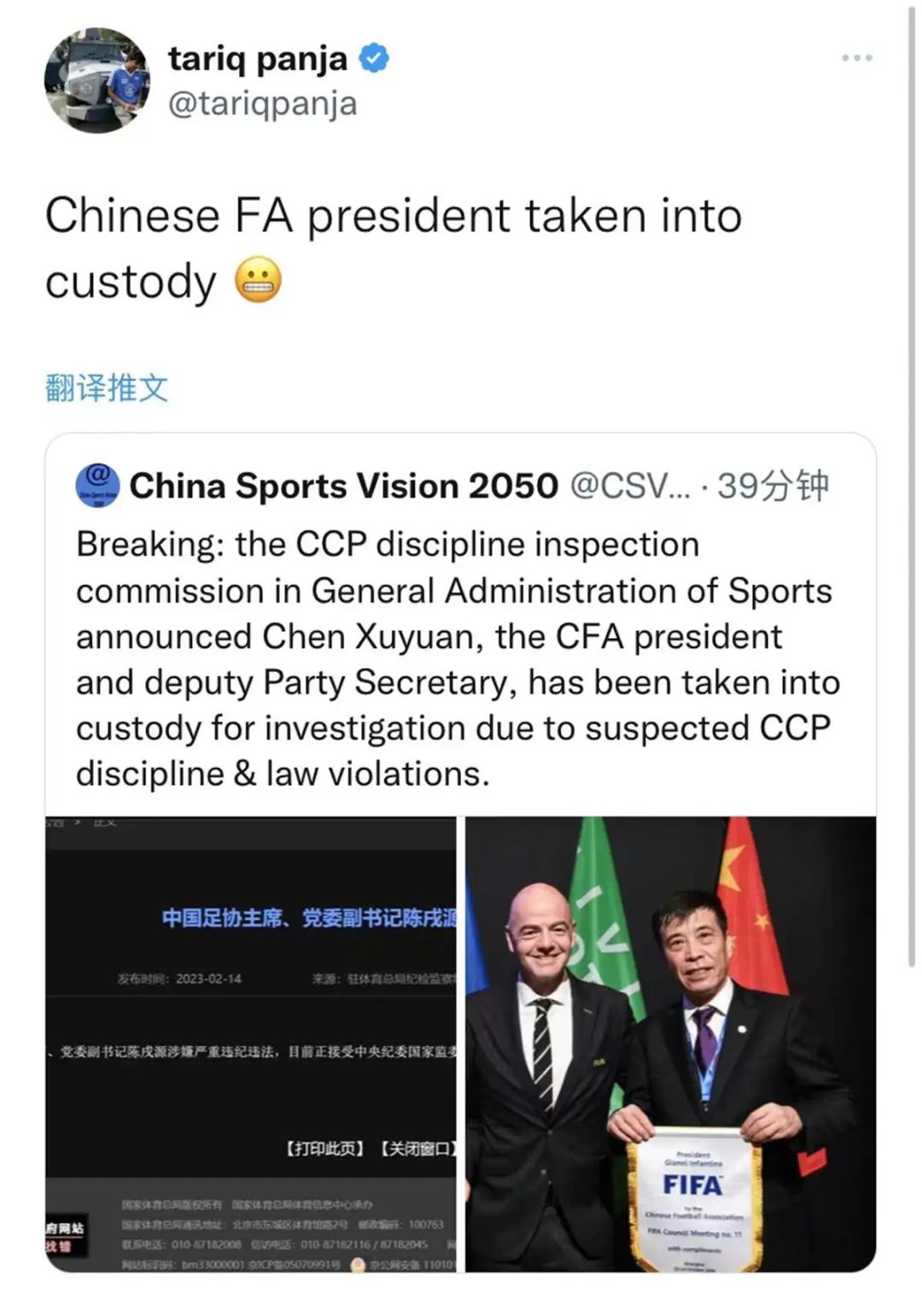Image resolution: width=922 pixels, height=1316 pixels.
Task: Click the tariq panja display name
Action: [x=256, y=59]
